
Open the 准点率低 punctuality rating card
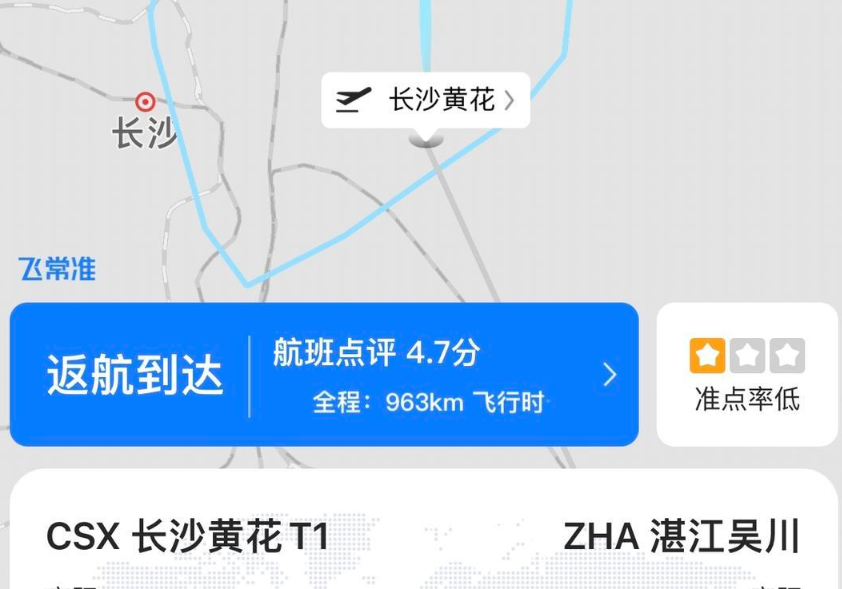(747, 375)
